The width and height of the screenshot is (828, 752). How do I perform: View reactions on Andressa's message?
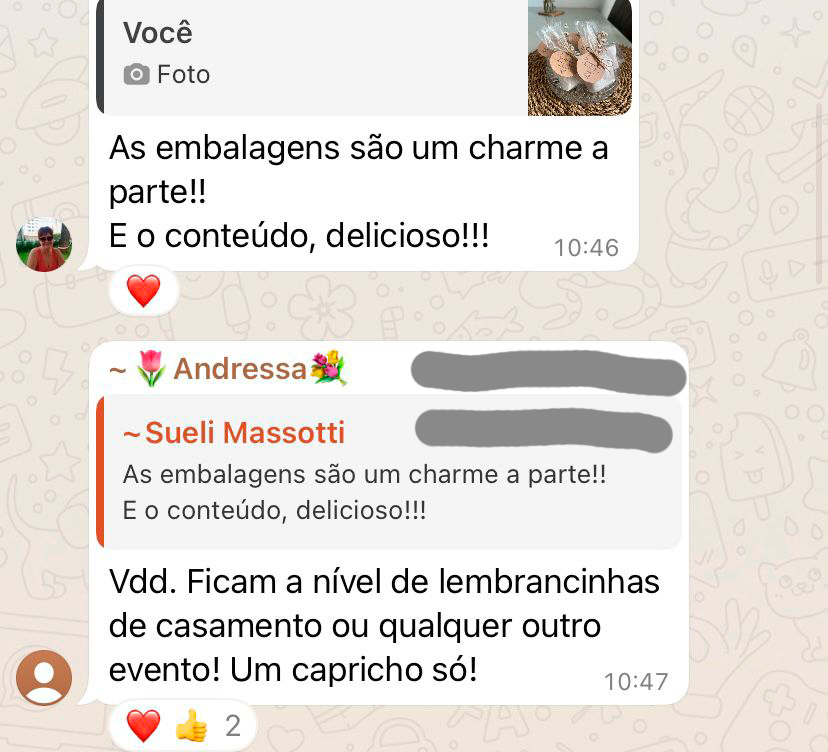182,725
